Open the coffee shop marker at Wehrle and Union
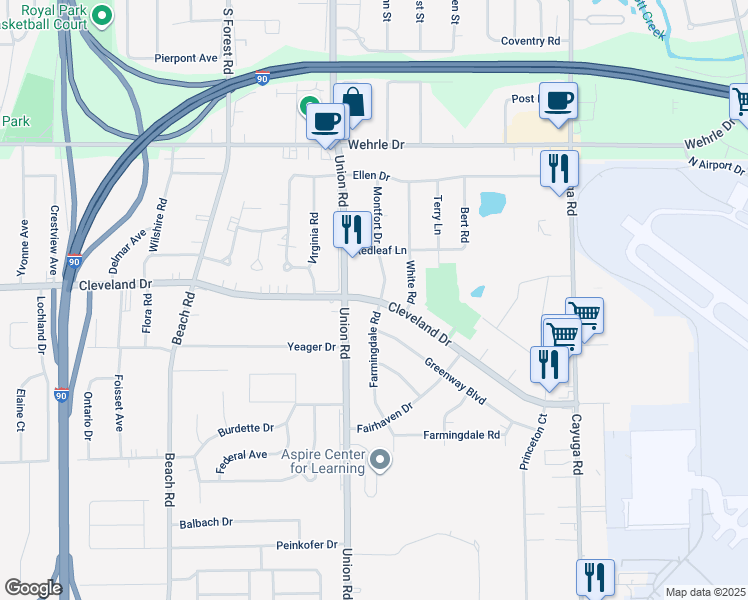This screenshot has height=600, width=748. pos(326,123)
